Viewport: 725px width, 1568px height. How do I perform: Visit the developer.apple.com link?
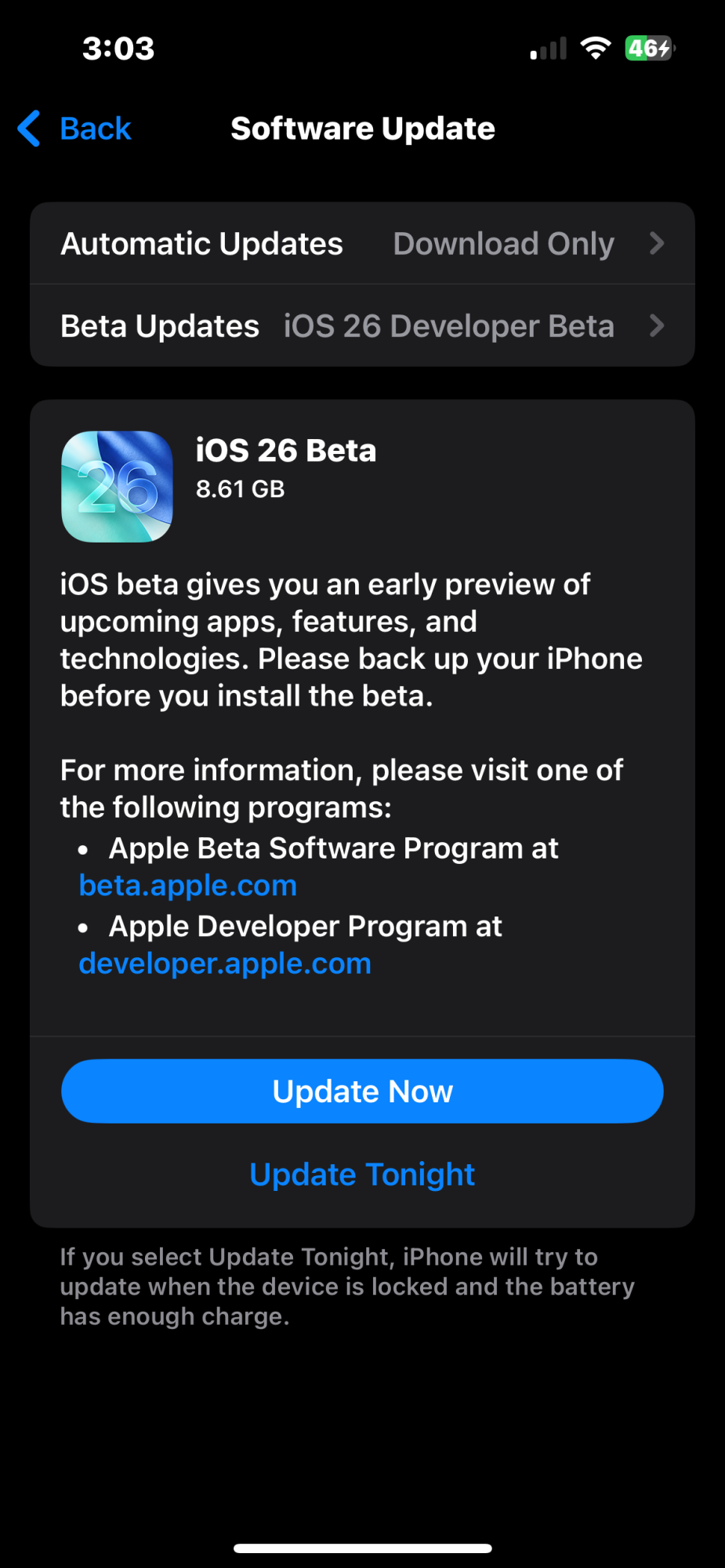click(x=225, y=964)
